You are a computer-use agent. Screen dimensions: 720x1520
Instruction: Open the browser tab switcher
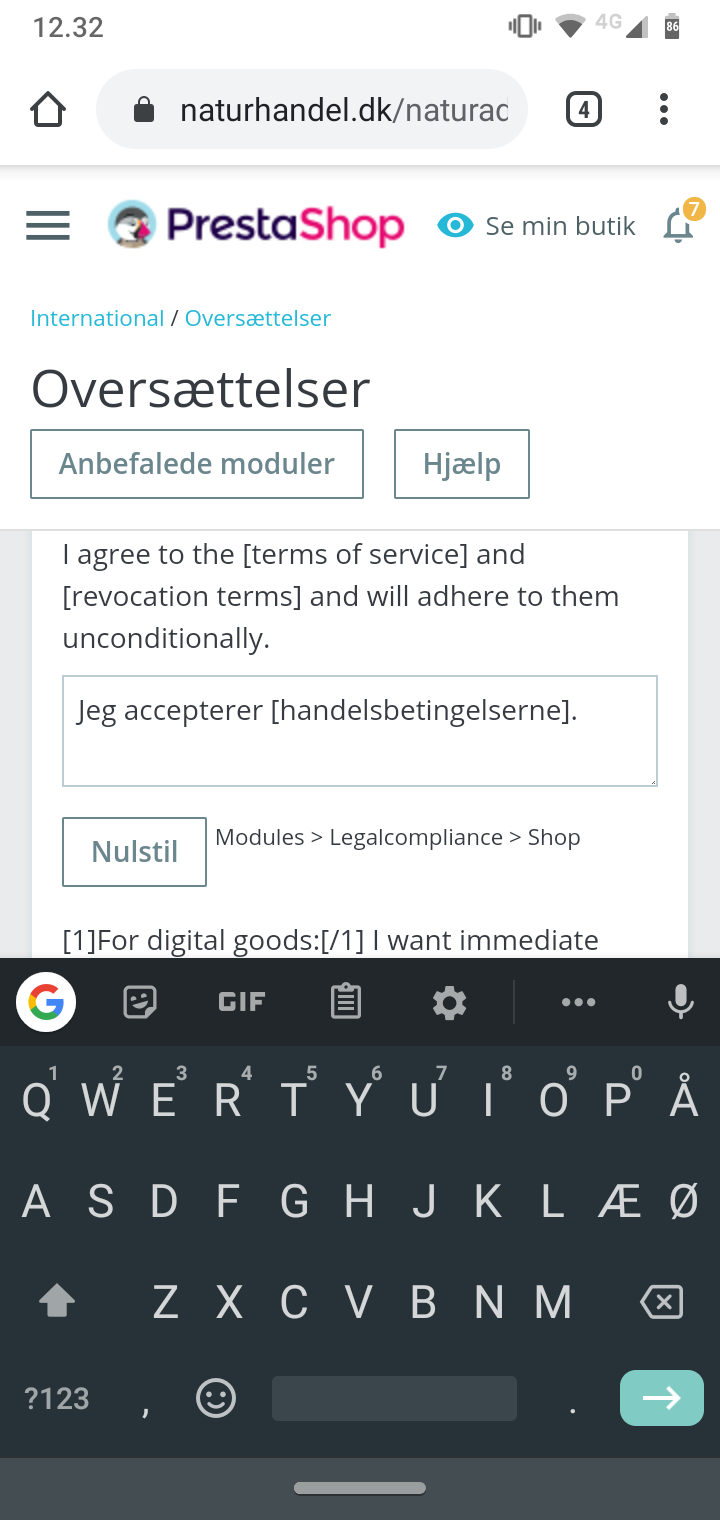pos(584,109)
